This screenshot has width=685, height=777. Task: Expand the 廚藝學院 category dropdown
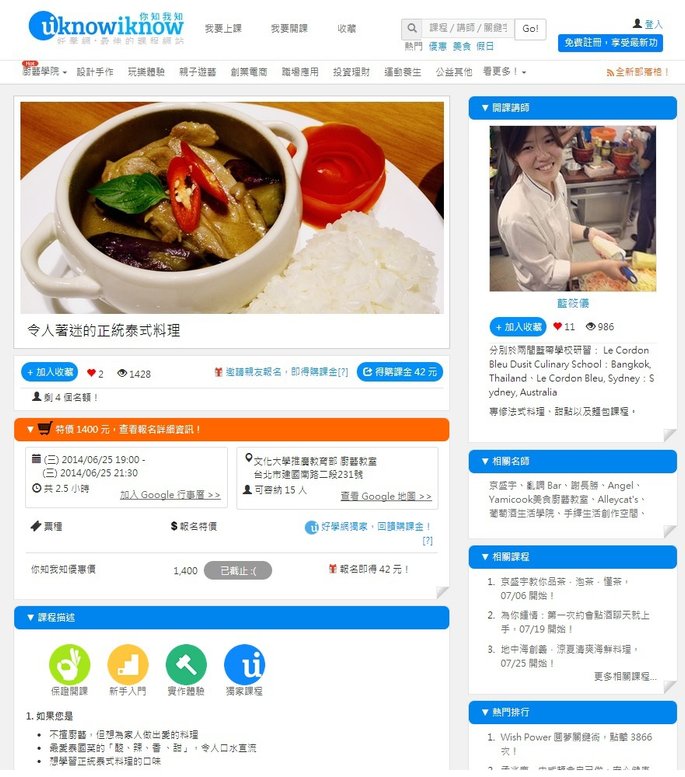43,72
